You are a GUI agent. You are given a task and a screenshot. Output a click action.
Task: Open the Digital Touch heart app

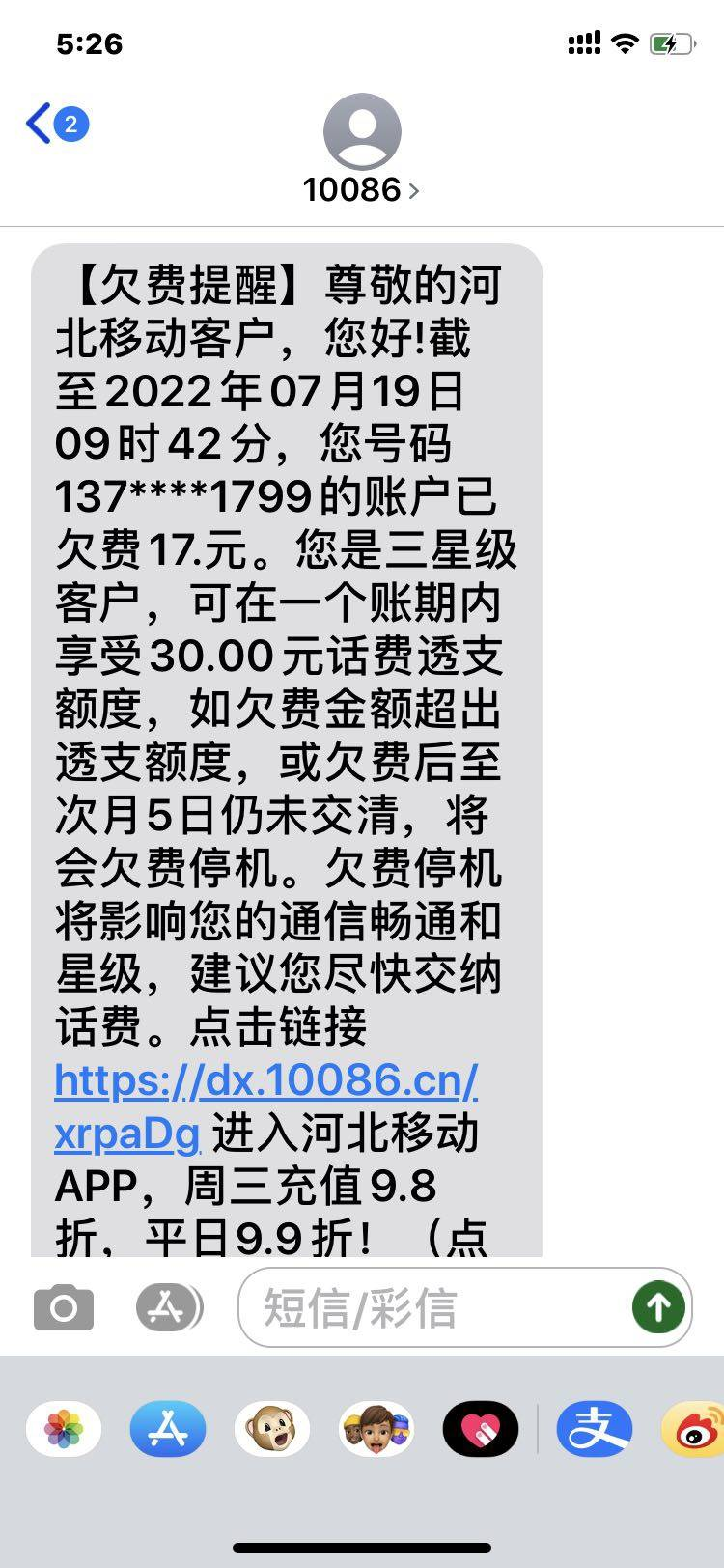(481, 1428)
